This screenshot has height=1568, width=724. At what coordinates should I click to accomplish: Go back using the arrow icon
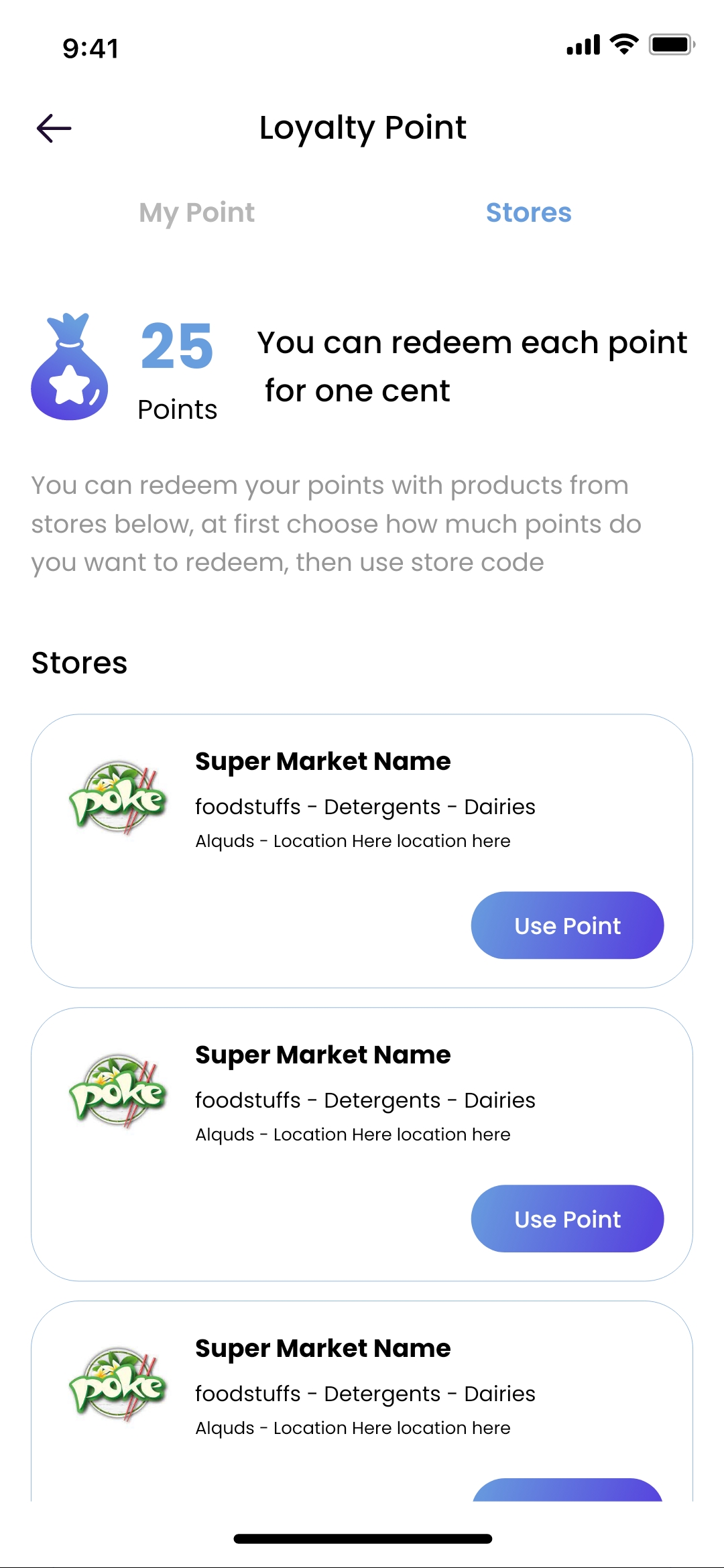pyautogui.click(x=54, y=128)
